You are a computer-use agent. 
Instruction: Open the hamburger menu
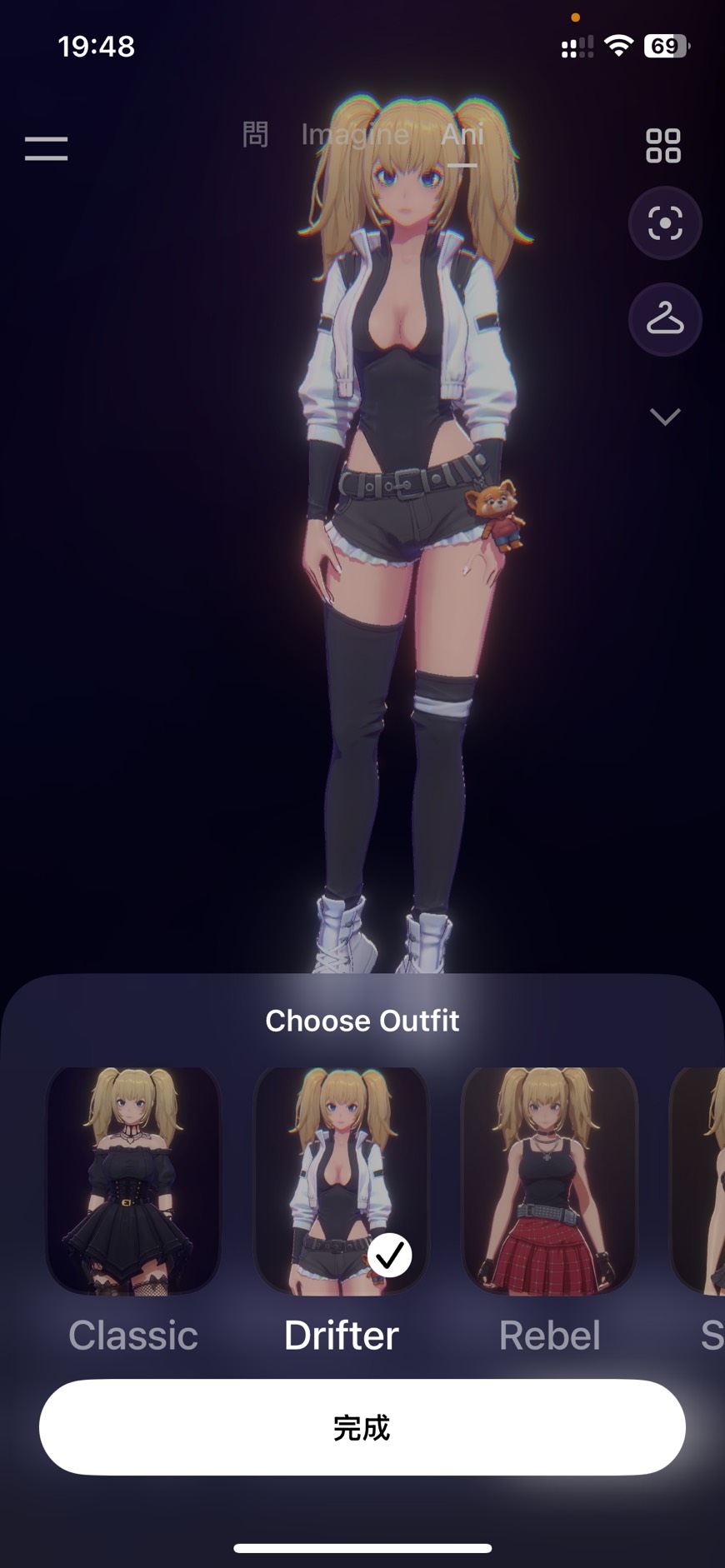tap(46, 148)
